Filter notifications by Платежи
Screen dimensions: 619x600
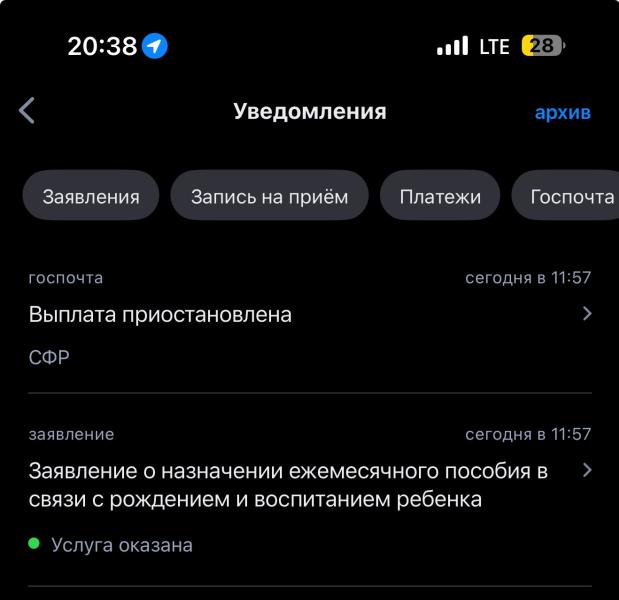coord(440,195)
